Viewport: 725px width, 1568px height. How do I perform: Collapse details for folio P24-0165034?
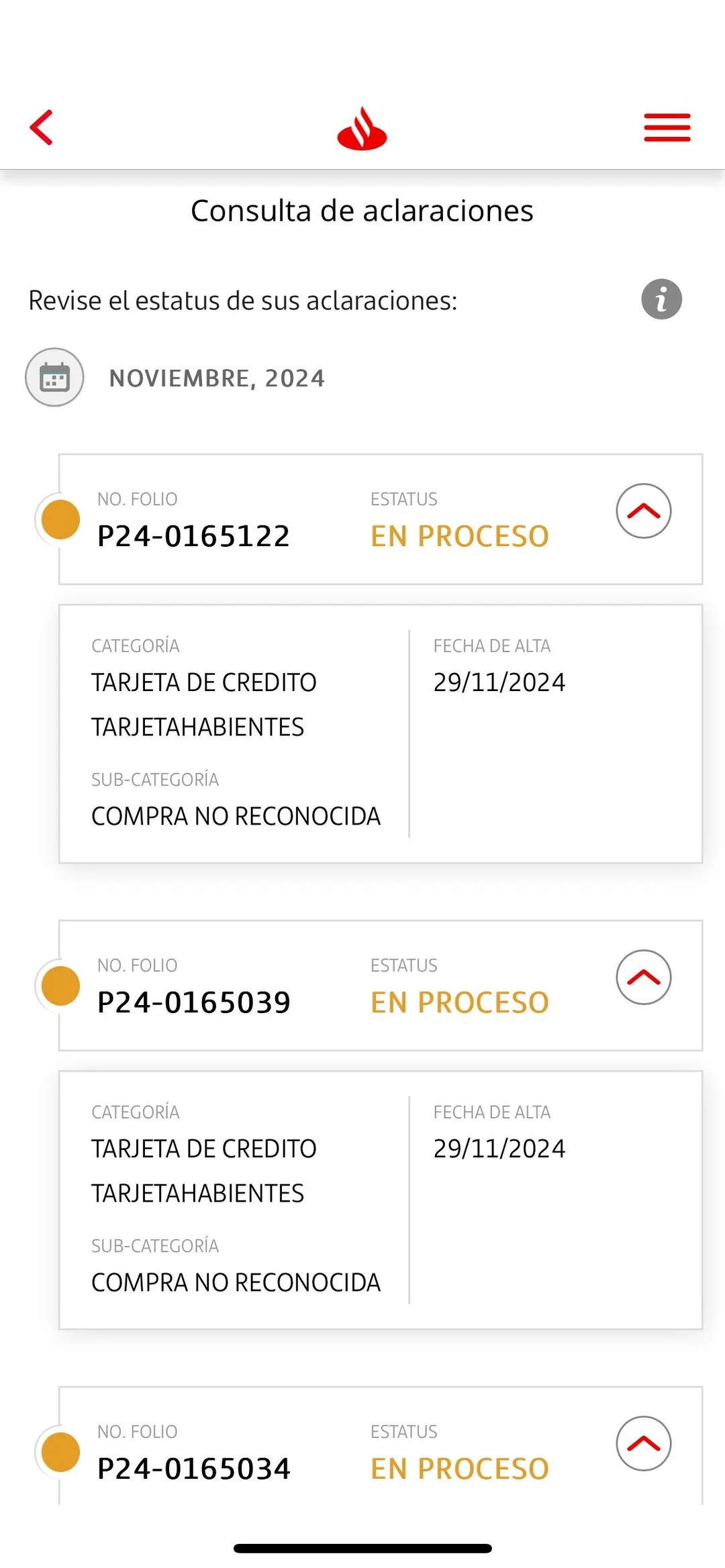pos(643,1443)
